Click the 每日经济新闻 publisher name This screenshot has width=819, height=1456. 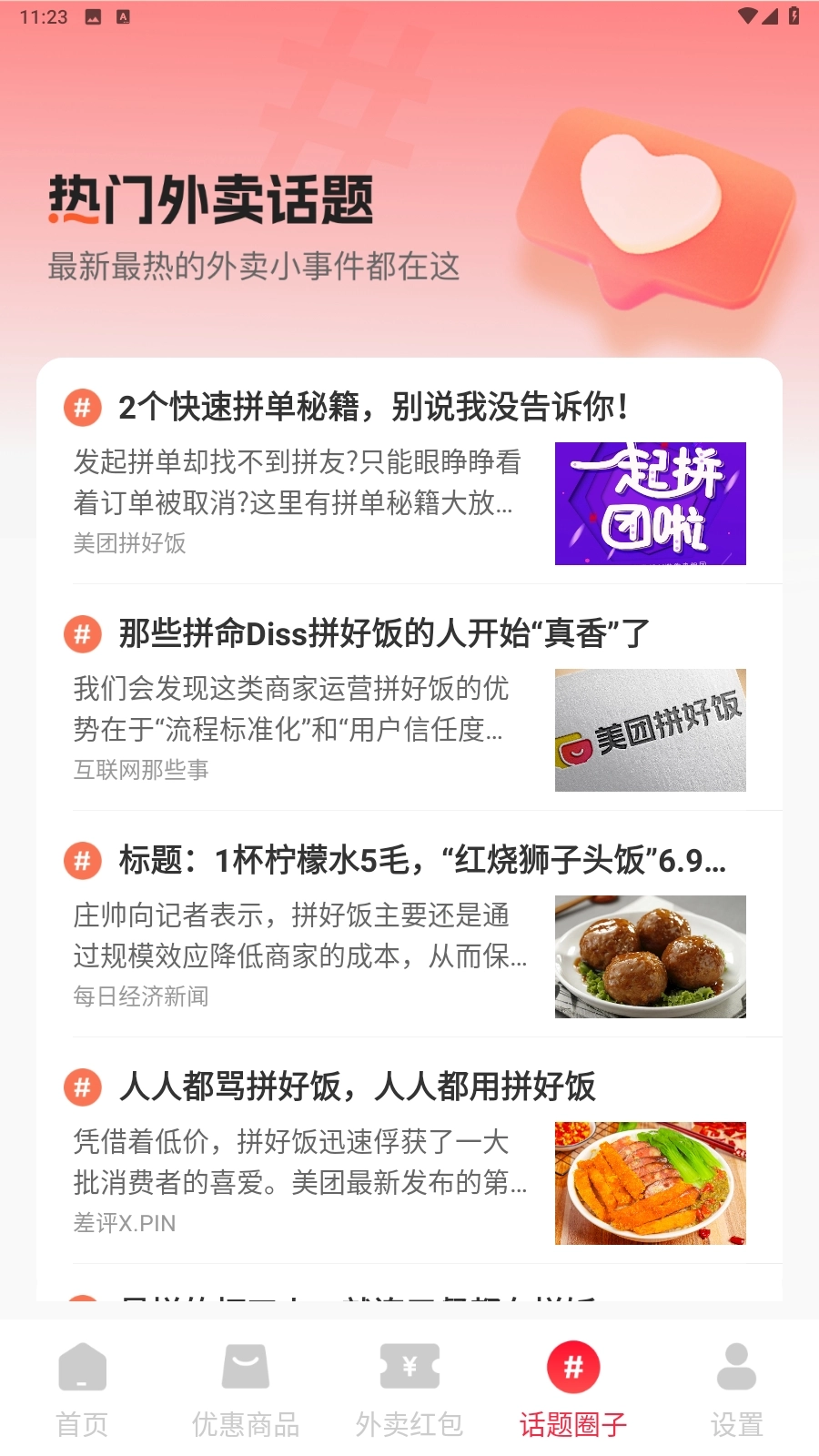[141, 996]
